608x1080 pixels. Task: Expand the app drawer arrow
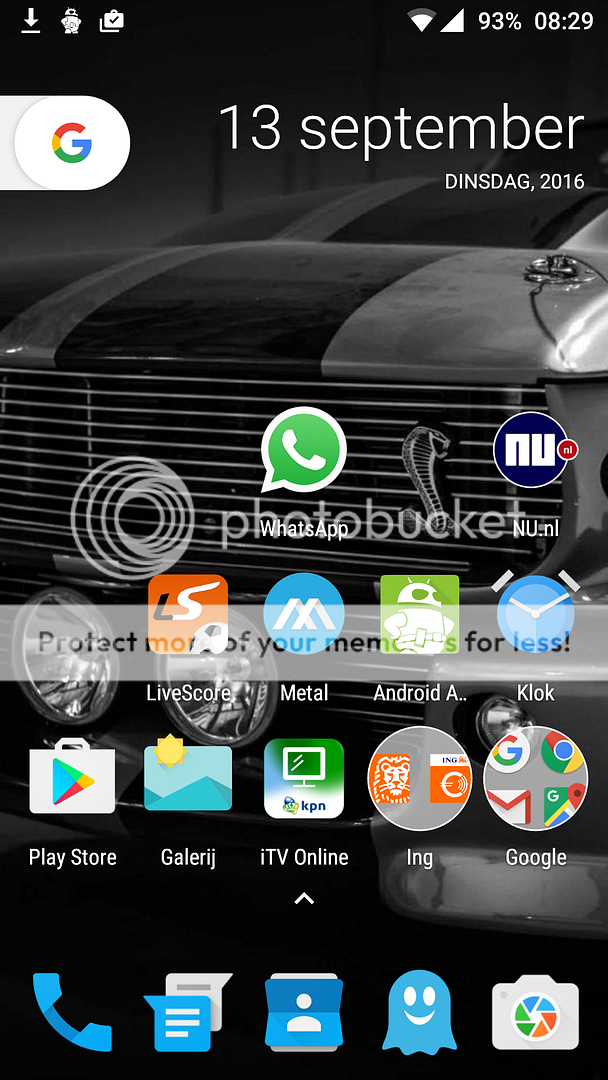click(304, 898)
